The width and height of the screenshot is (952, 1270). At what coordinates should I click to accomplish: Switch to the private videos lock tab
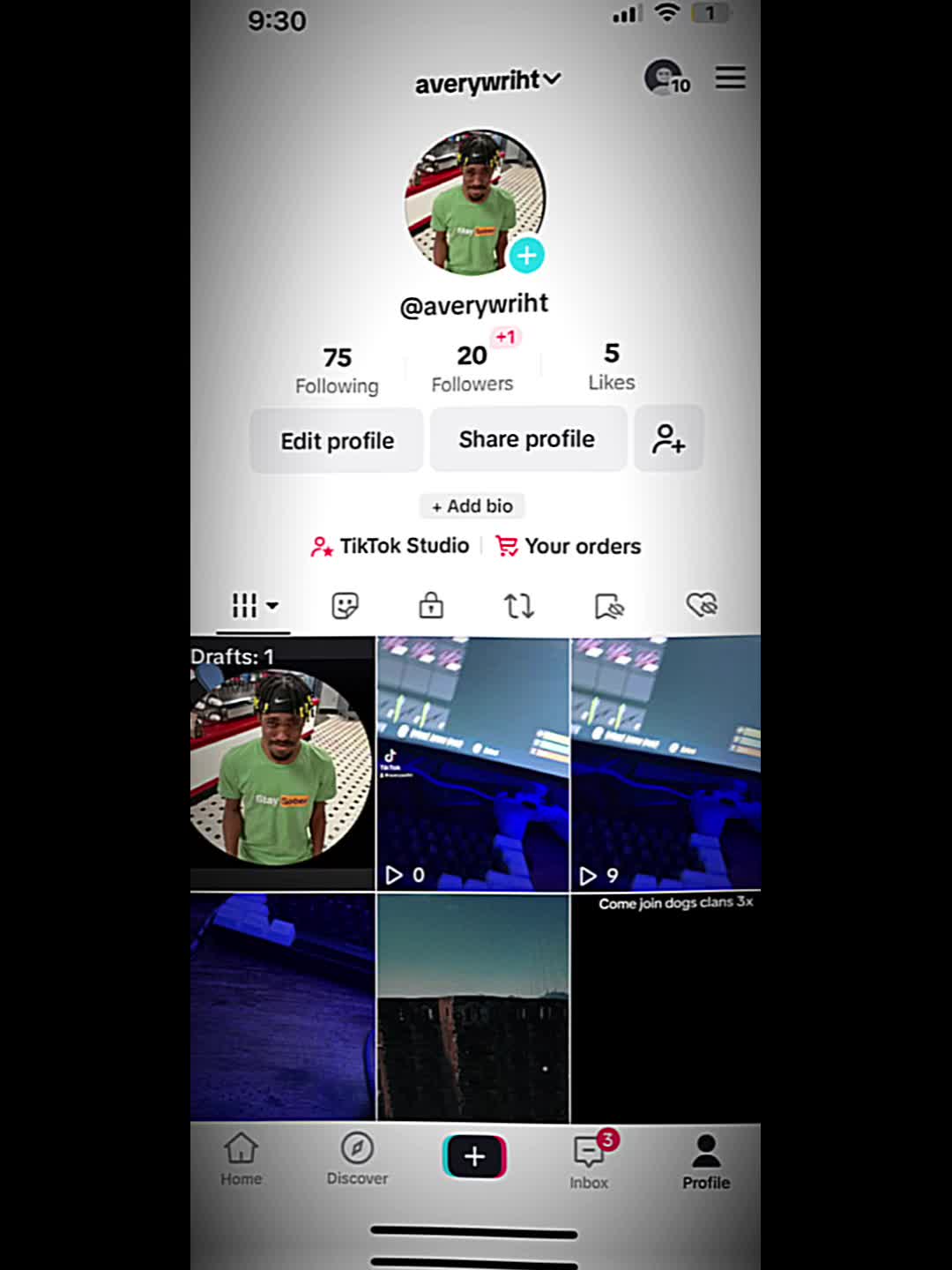[431, 605]
